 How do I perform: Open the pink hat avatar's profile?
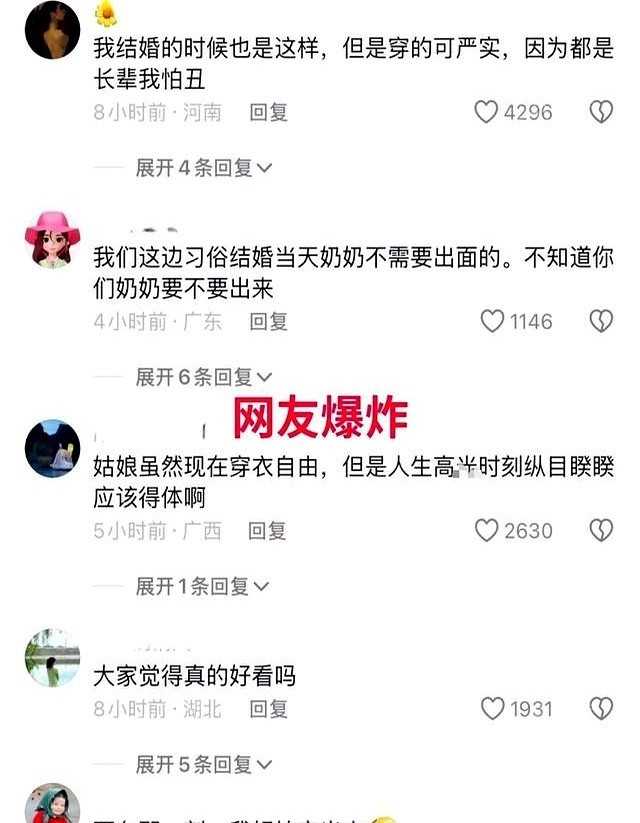[52, 238]
